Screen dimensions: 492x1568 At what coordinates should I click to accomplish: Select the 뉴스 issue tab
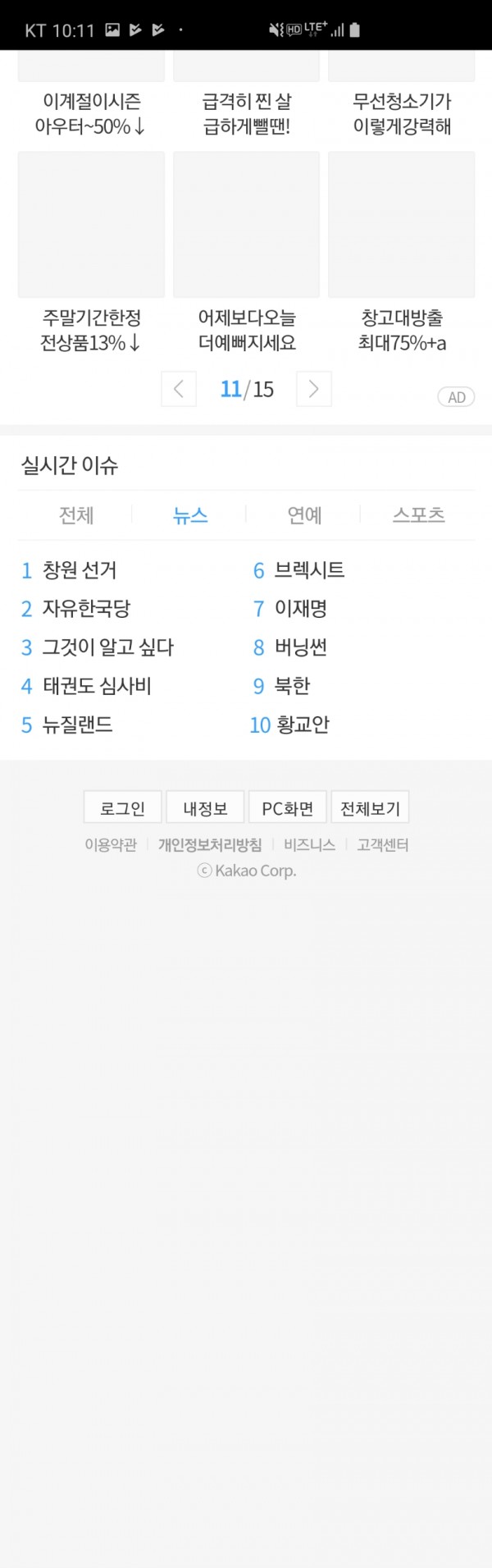click(x=190, y=515)
